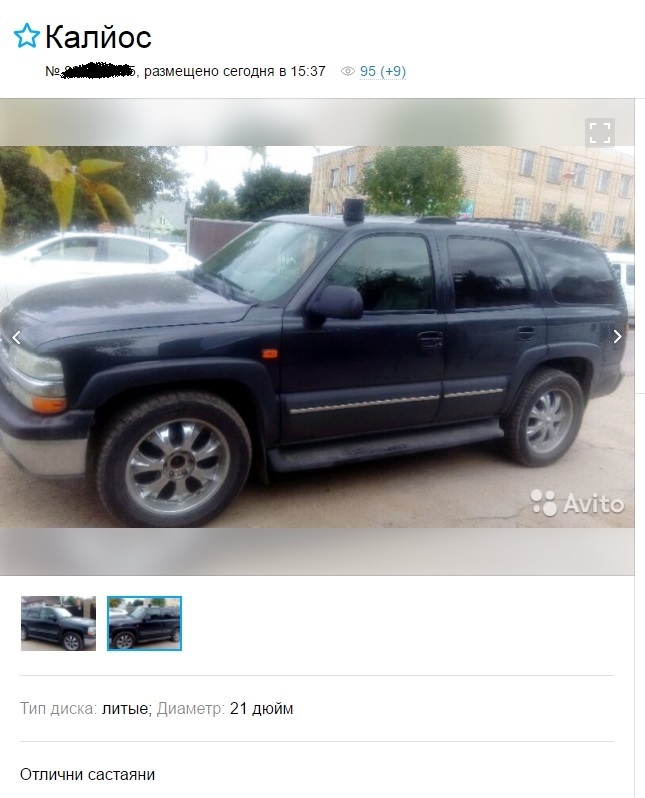
Task: Open the 95 (+9) views statistics
Action: pos(382,71)
